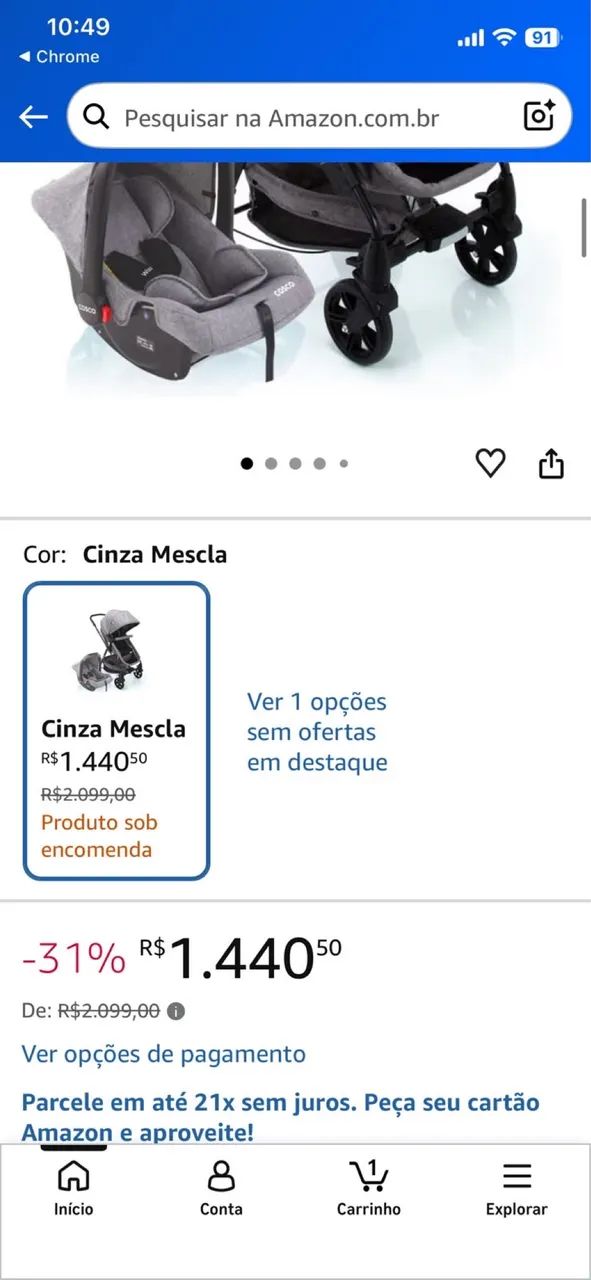Switch to the Início tab

pyautogui.click(x=74, y=1188)
